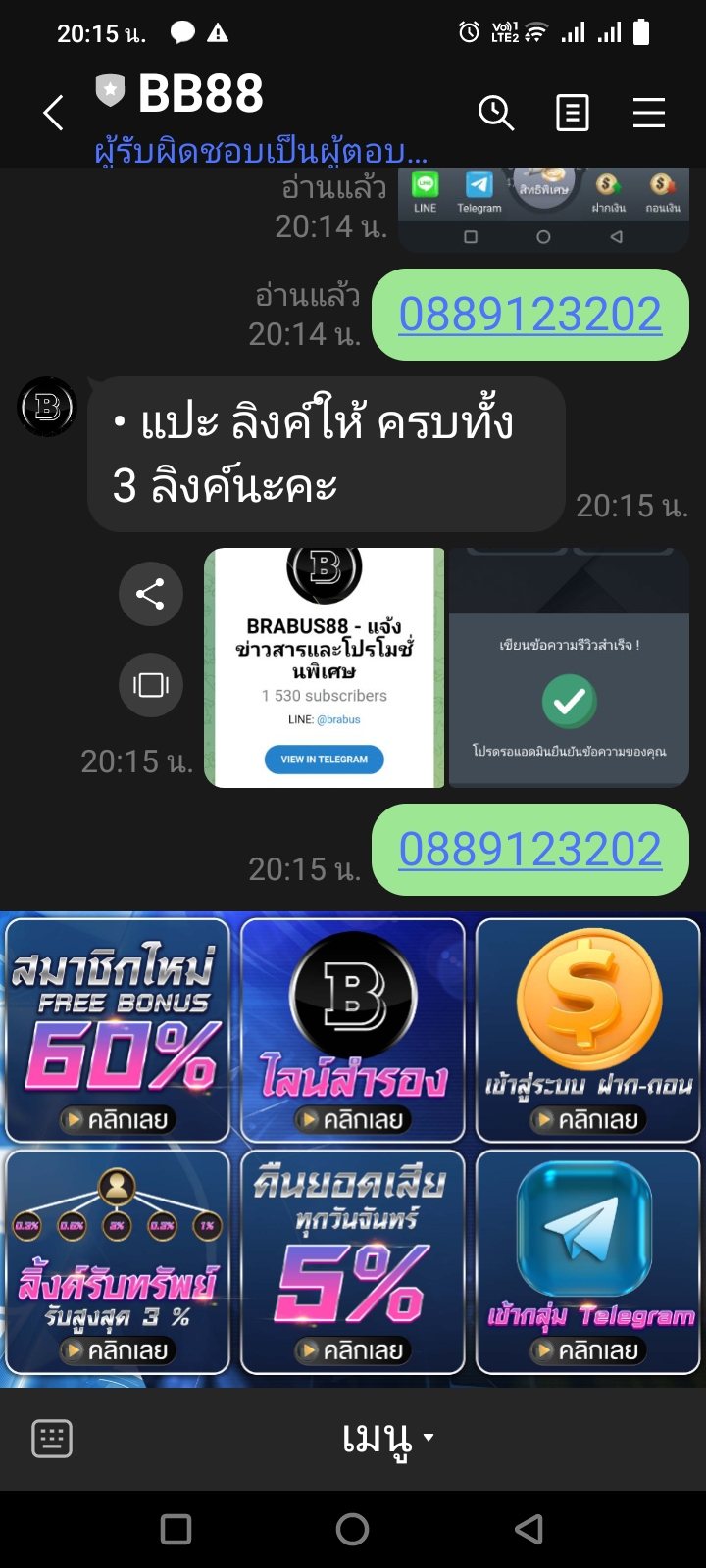706x1568 pixels.
Task: Open the system recent apps view
Action: tap(176, 1529)
